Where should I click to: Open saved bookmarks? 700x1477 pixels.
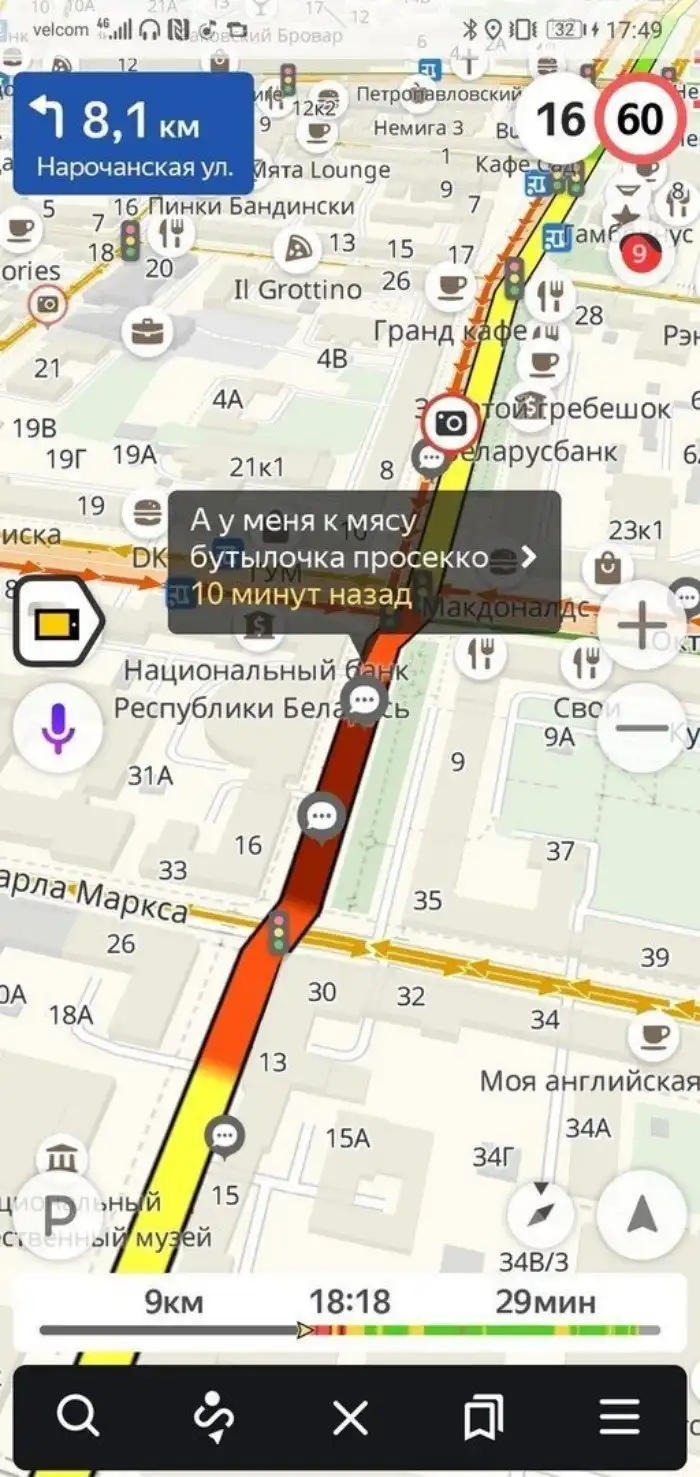(484, 1416)
